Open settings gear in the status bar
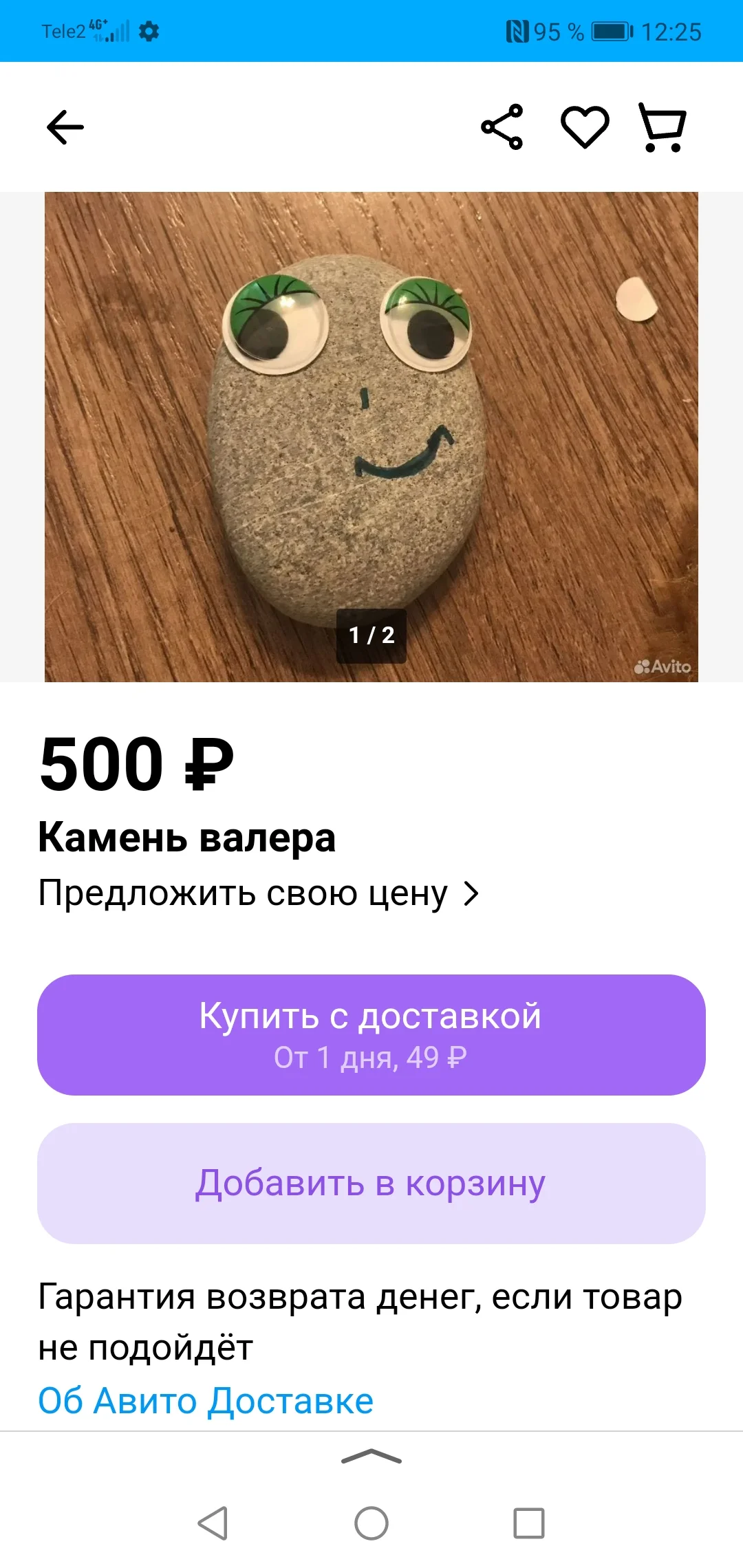The image size is (743, 1568). coord(150,31)
